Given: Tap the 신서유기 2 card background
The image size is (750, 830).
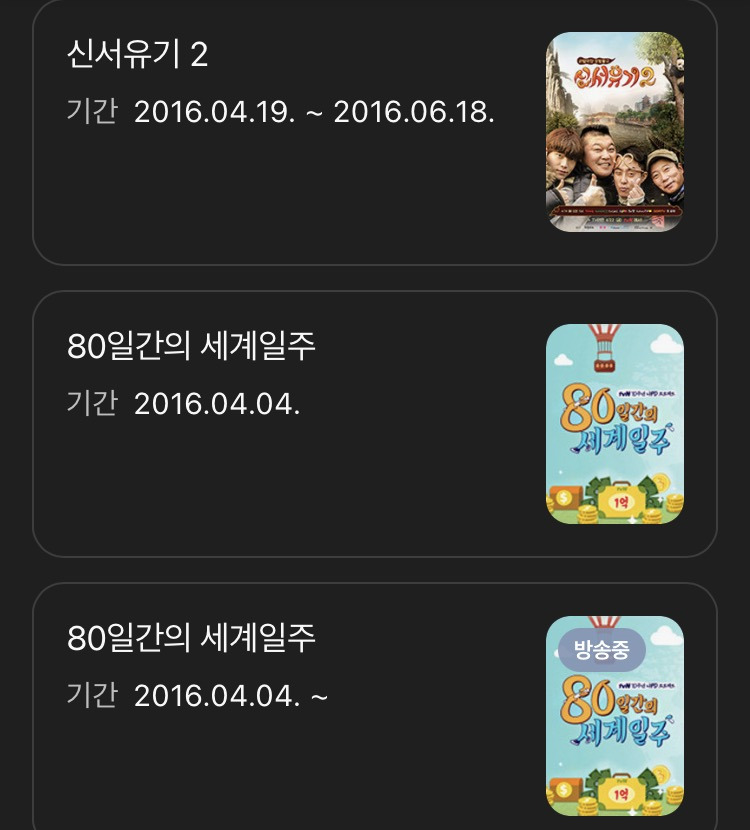Looking at the screenshot, I should point(300,200).
